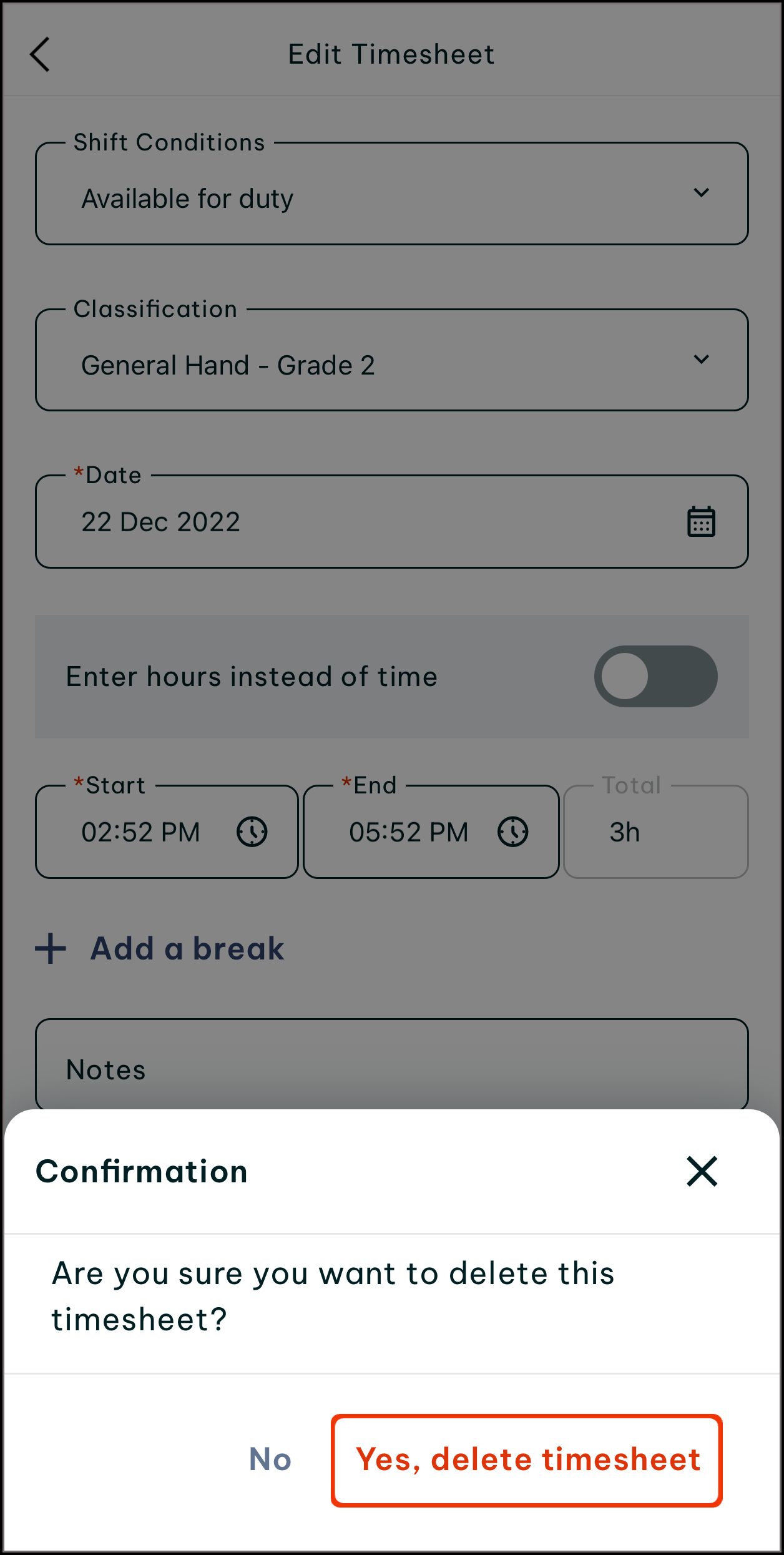This screenshot has width=784, height=1555.
Task: Close the Confirmation dialog
Action: 702,1171
